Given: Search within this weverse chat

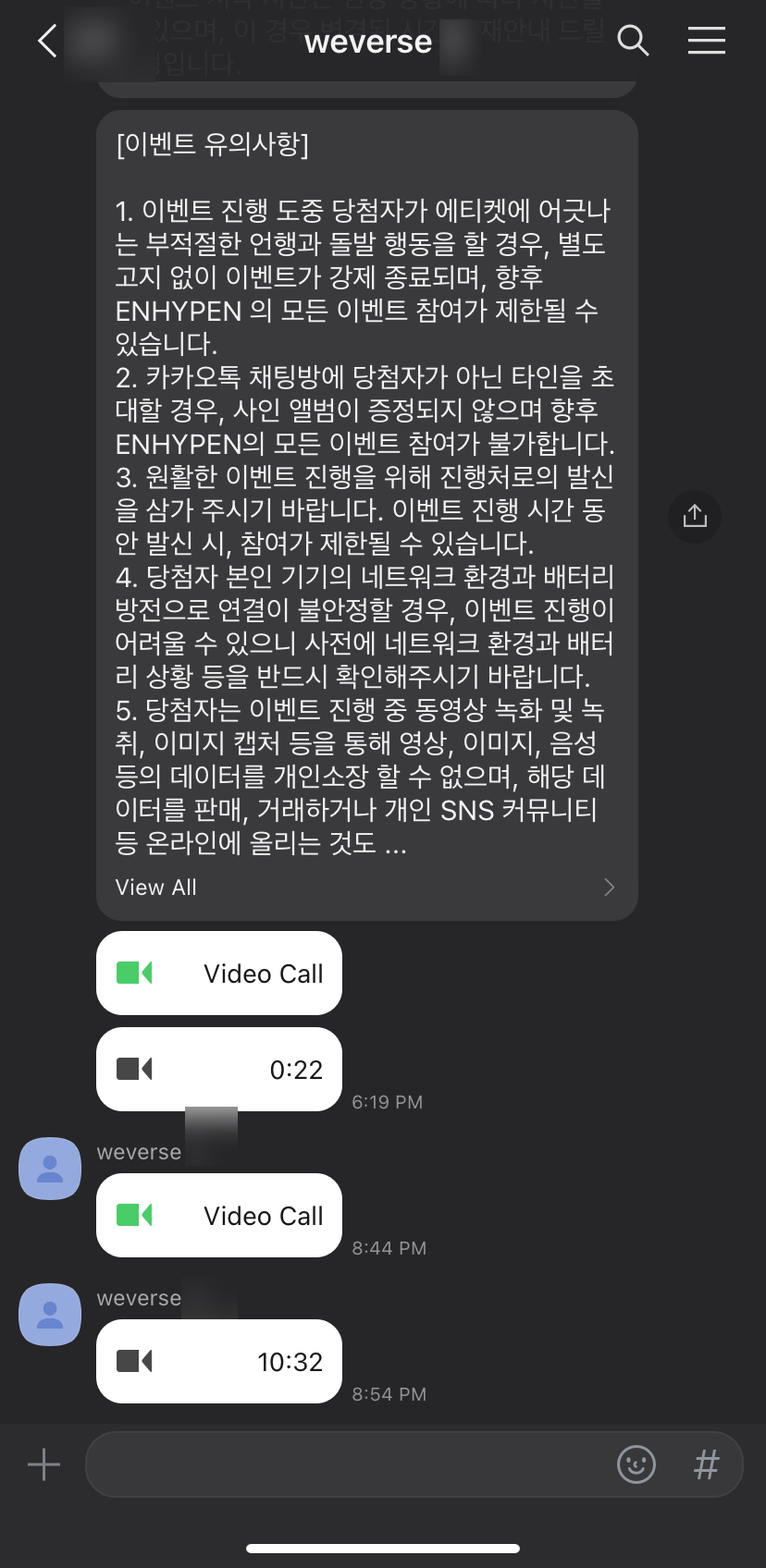Looking at the screenshot, I should 633,41.
